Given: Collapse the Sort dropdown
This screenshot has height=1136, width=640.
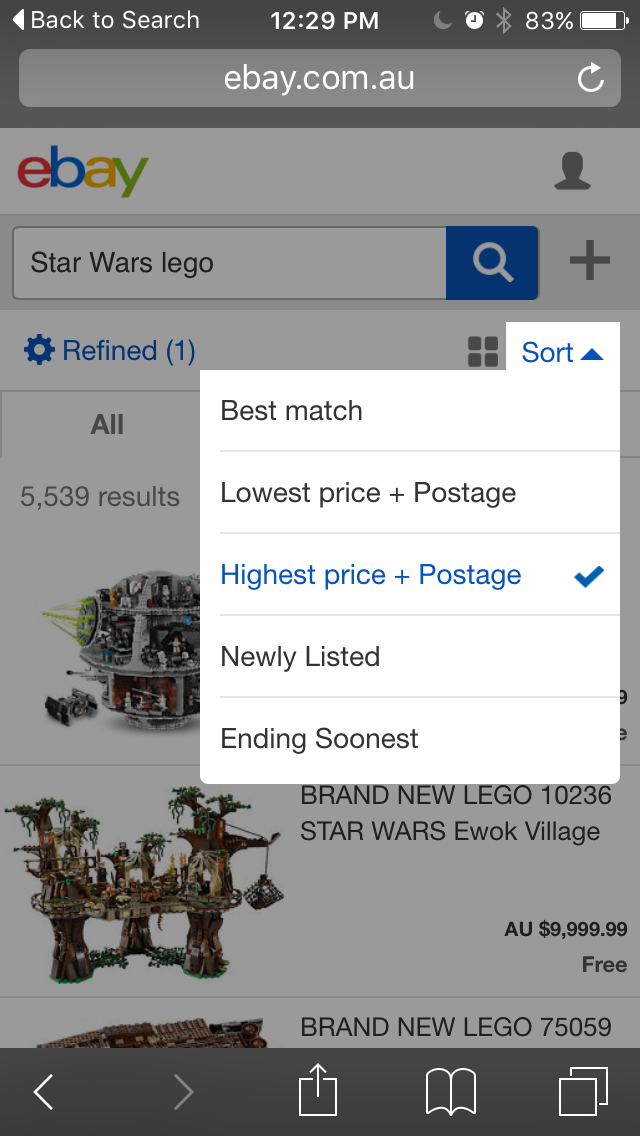Looking at the screenshot, I should 562,352.
